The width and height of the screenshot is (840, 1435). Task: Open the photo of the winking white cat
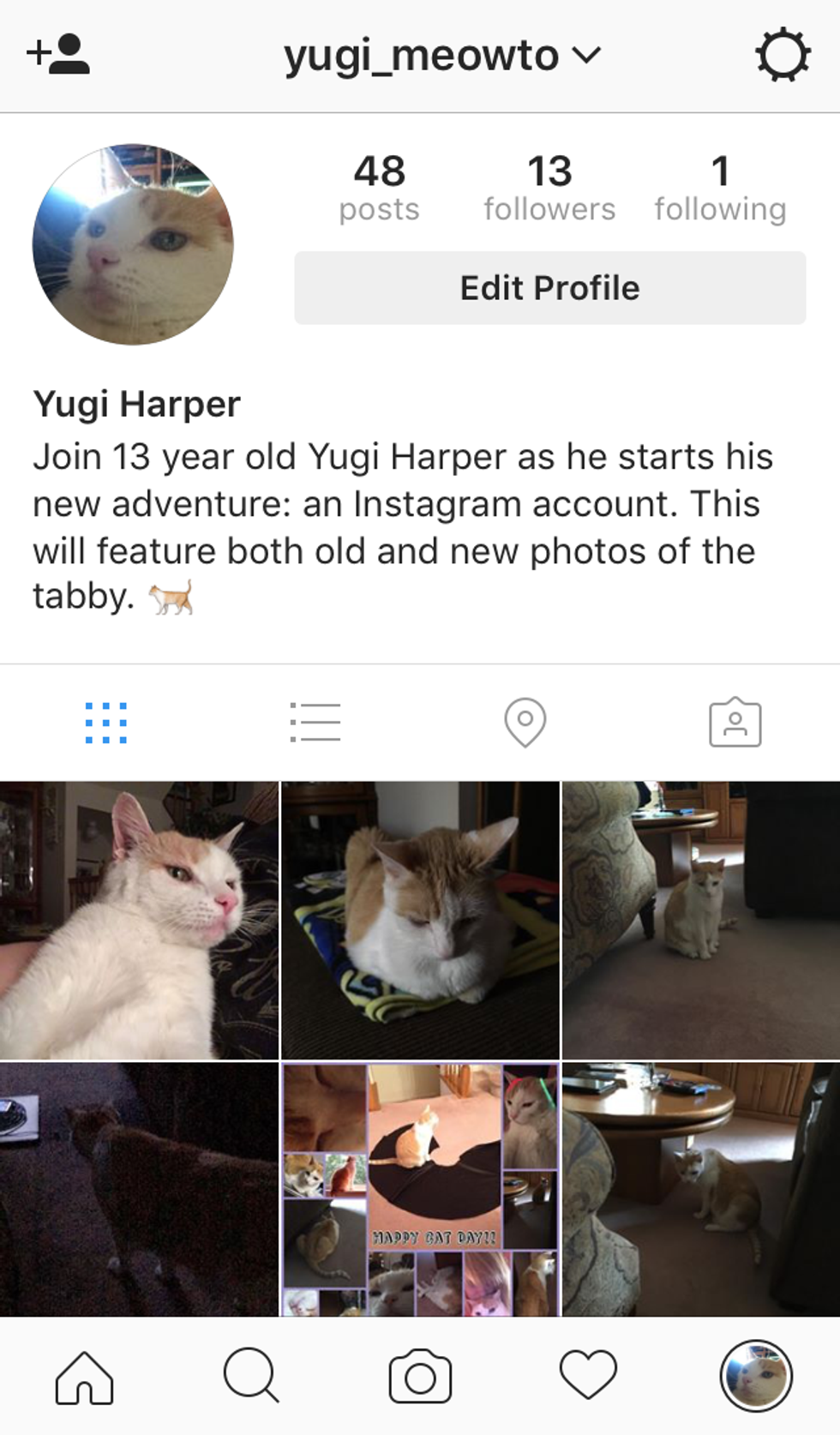tap(139, 920)
